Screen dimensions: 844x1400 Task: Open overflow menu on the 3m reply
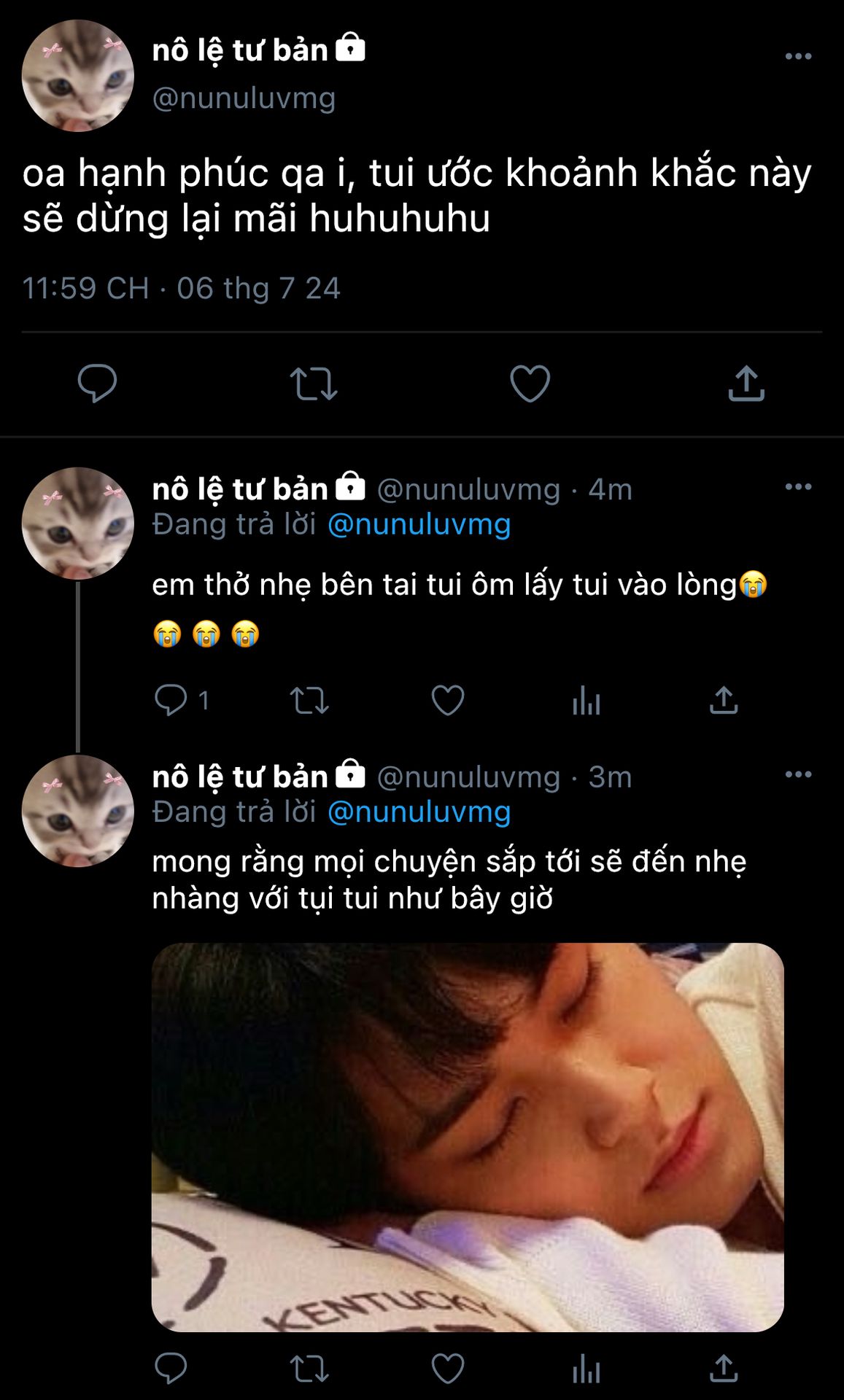[x=798, y=774]
